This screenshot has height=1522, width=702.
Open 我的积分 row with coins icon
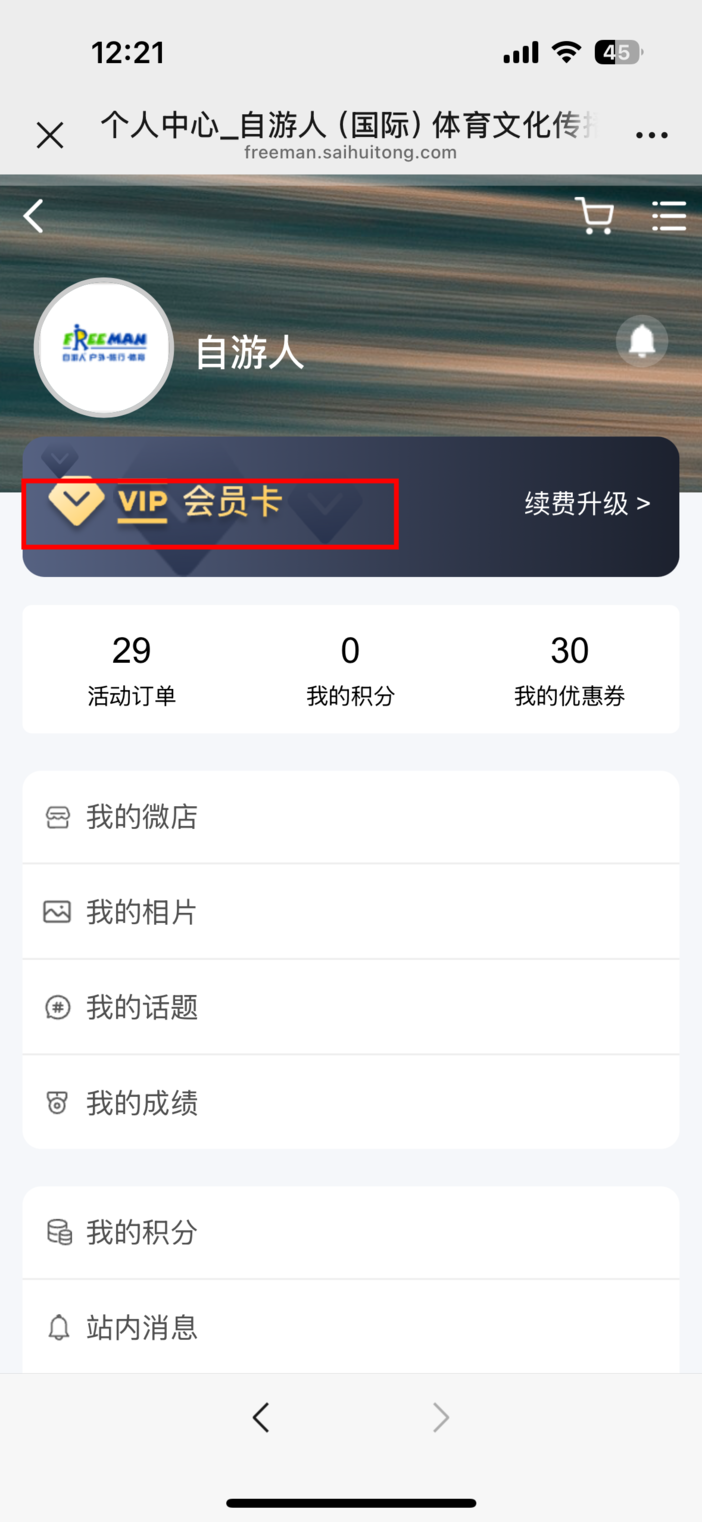351,1232
